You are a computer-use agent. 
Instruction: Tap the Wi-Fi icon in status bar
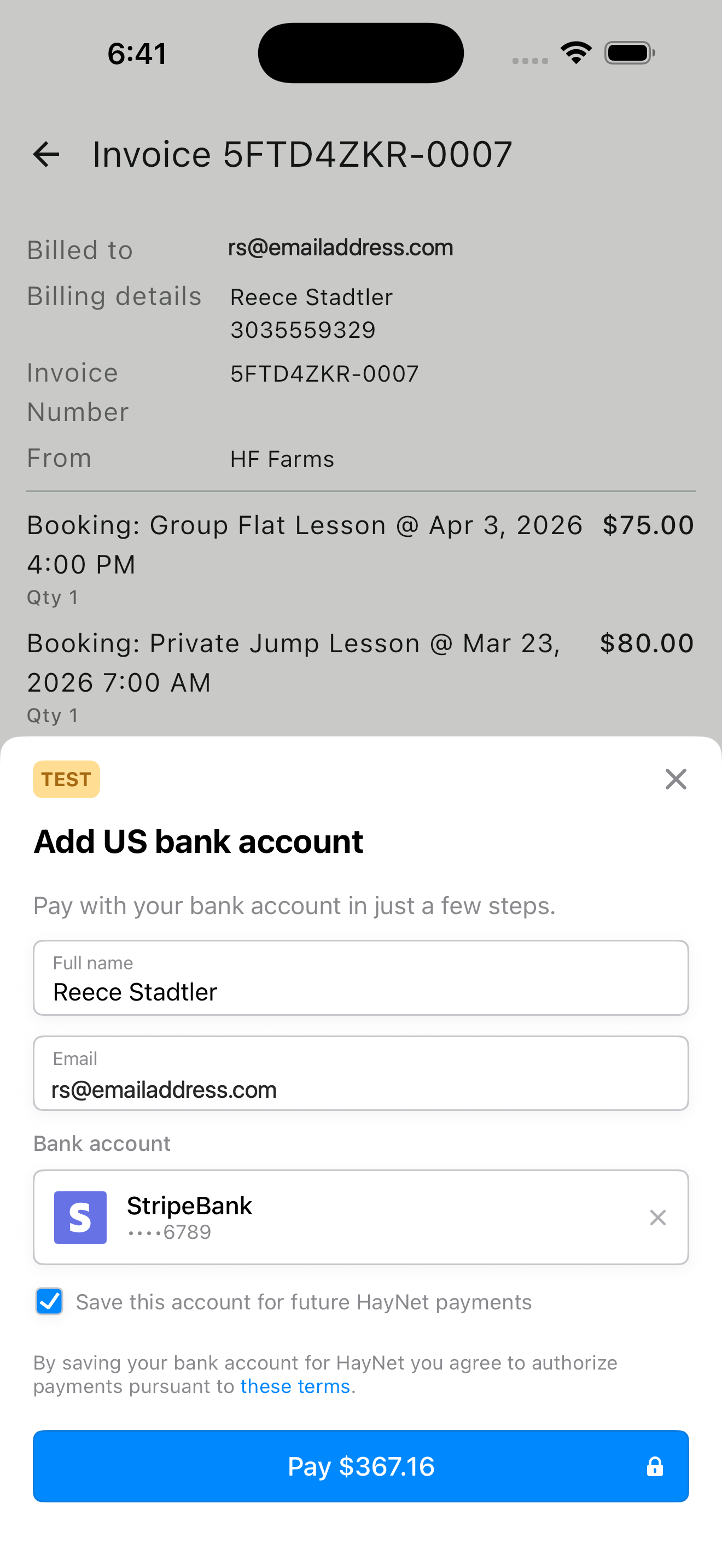[x=575, y=52]
